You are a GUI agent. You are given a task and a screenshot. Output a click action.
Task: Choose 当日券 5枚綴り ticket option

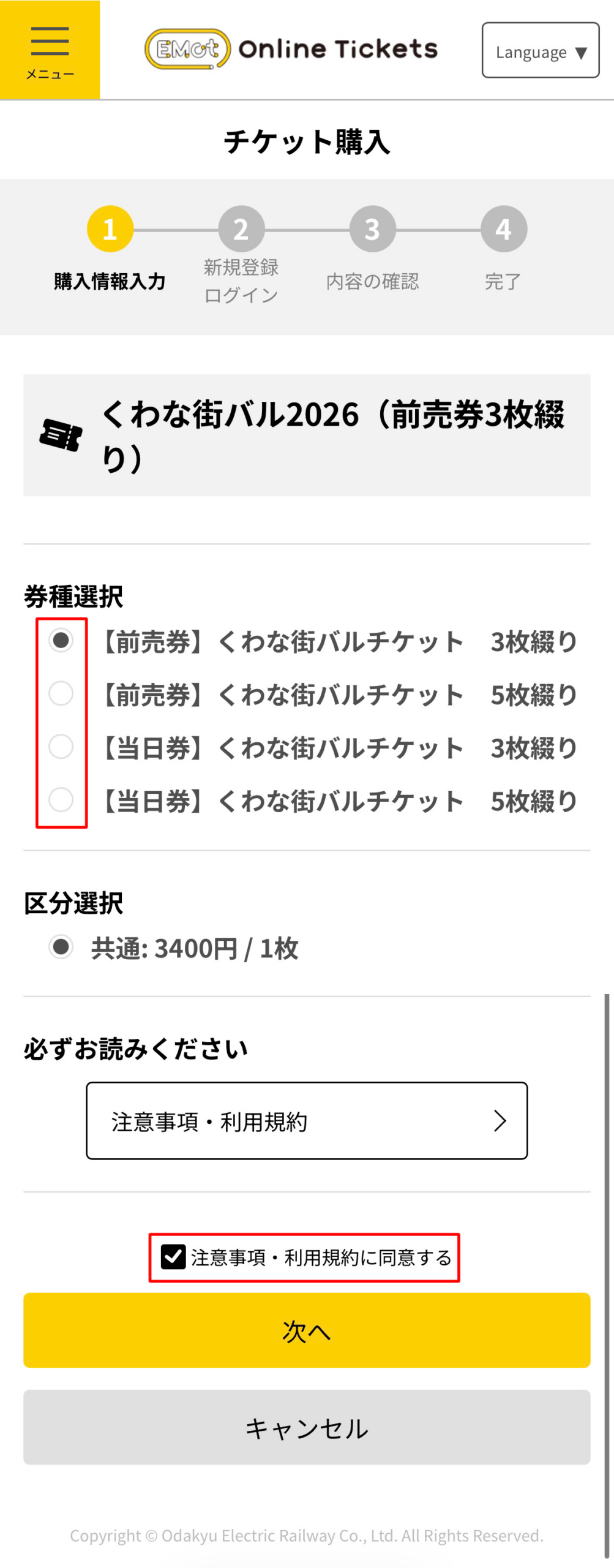[x=61, y=799]
